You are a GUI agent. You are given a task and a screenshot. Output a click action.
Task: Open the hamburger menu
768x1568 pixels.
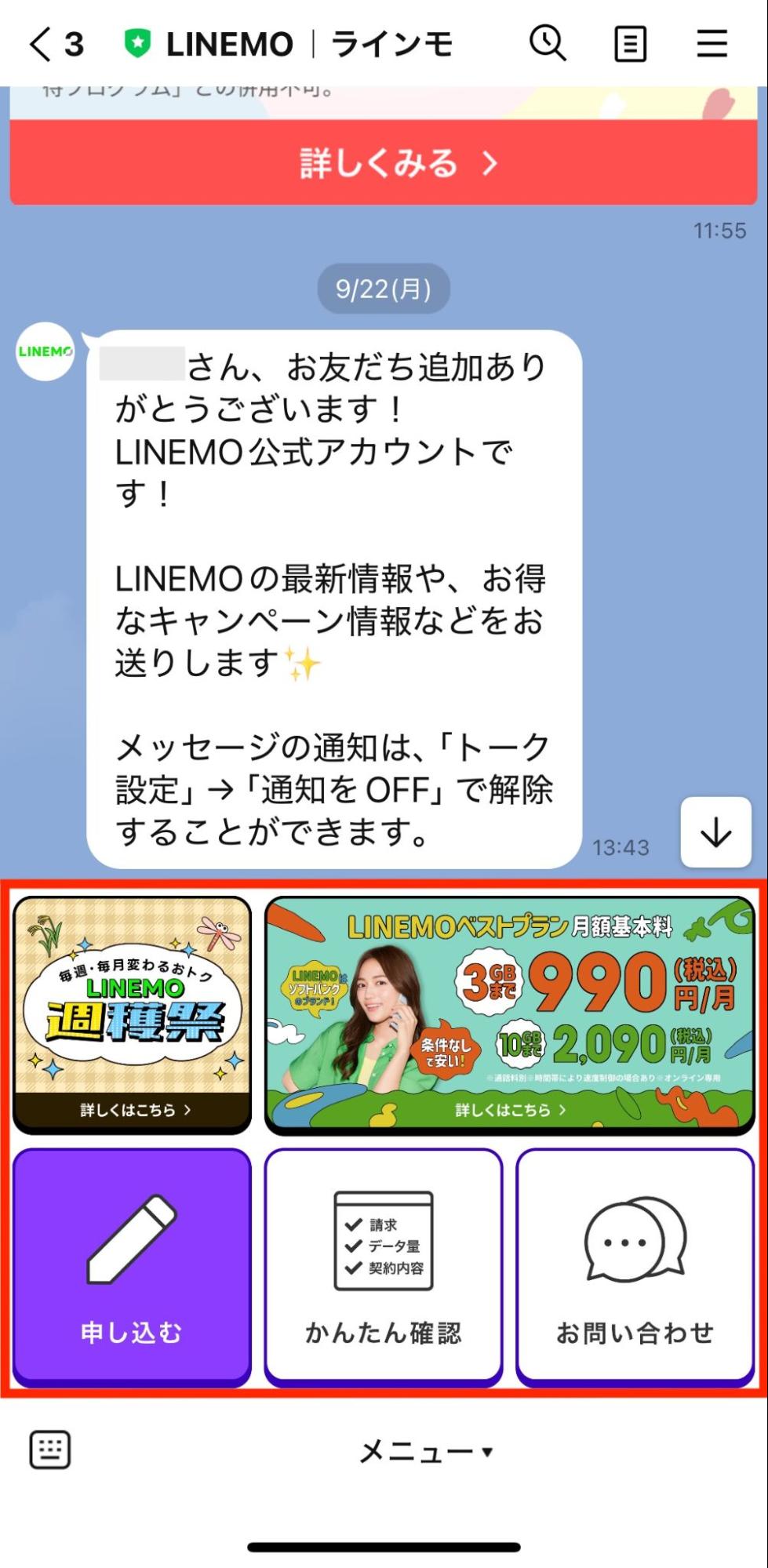[x=712, y=44]
